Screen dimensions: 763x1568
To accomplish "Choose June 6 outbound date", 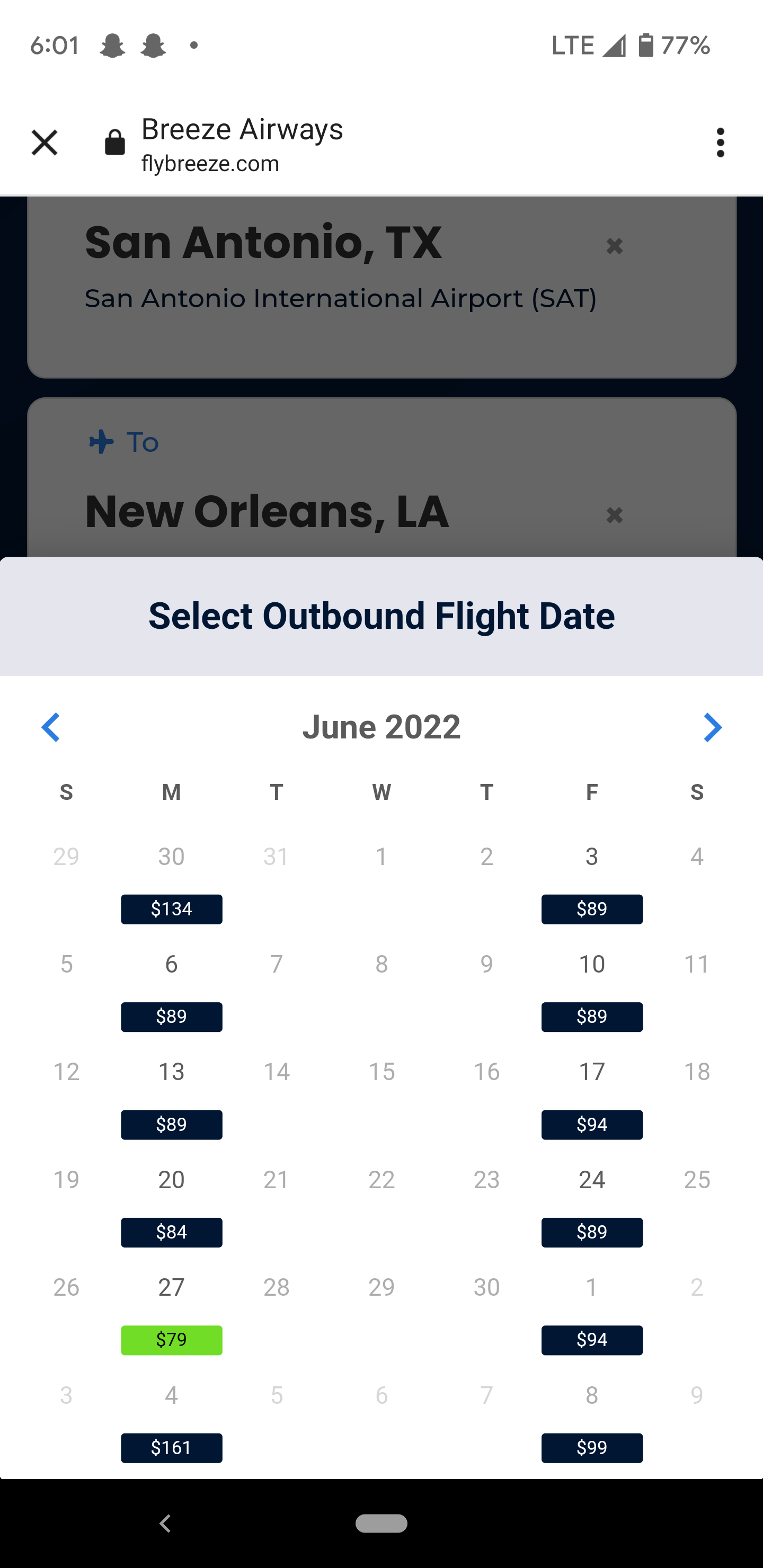I will [x=171, y=990].
